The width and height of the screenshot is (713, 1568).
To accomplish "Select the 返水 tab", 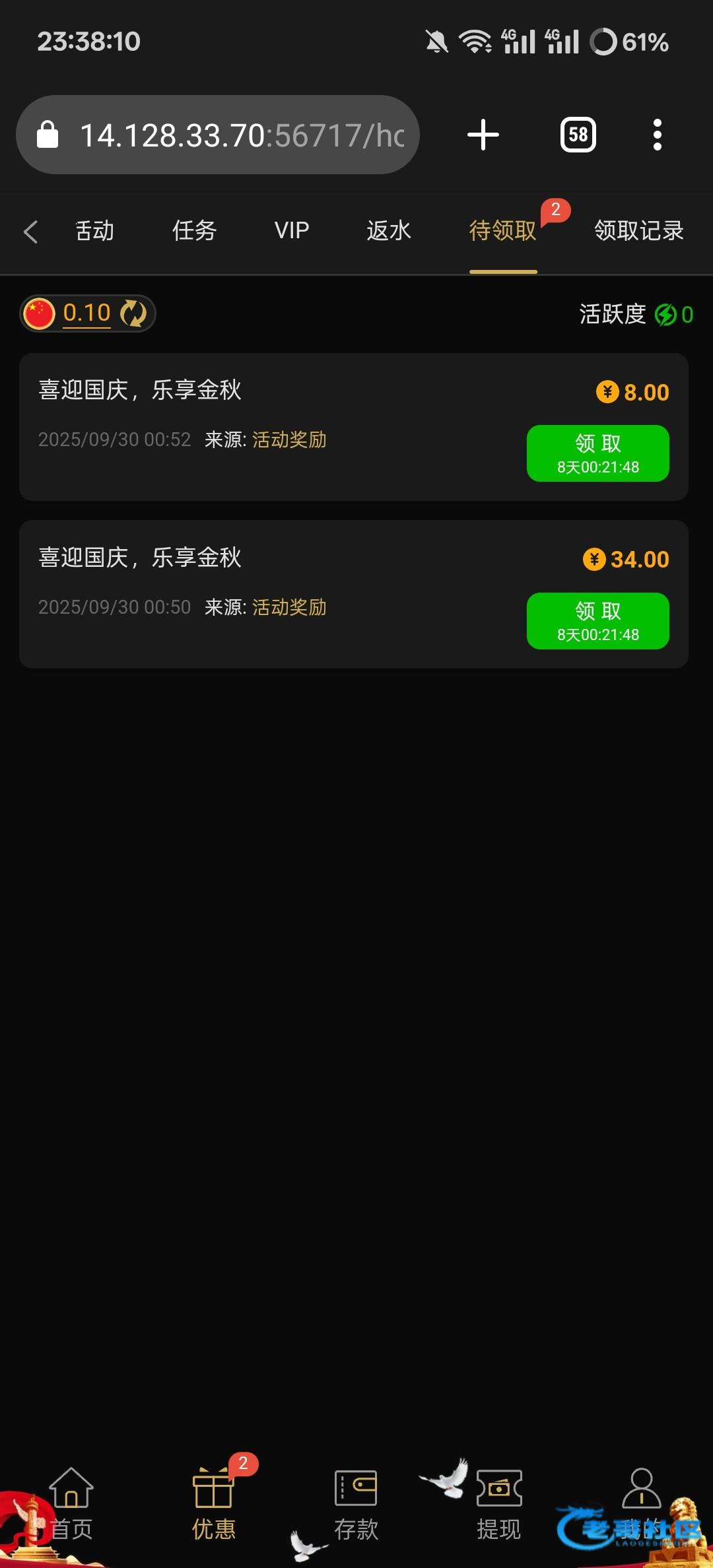I will [x=389, y=231].
